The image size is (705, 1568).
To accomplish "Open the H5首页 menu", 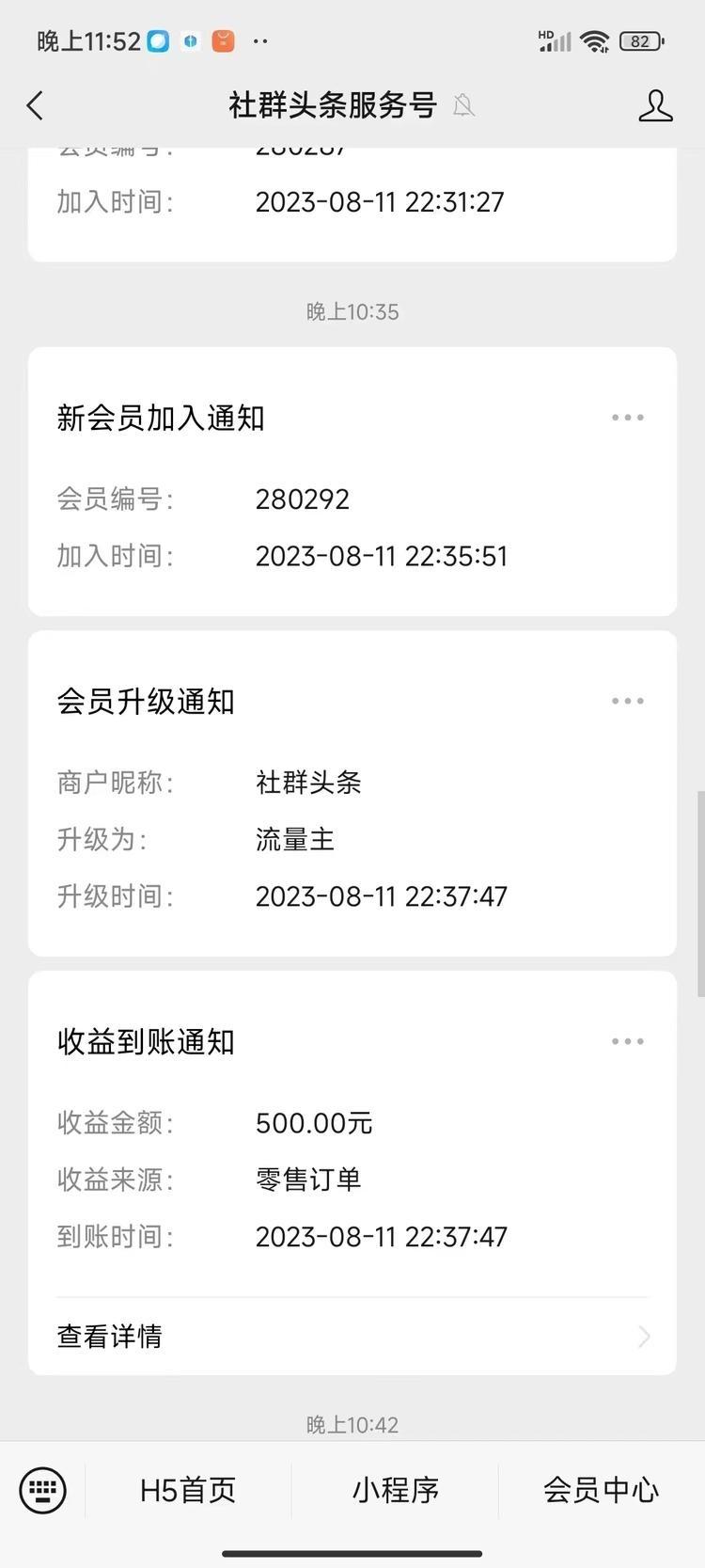I will click(188, 1490).
